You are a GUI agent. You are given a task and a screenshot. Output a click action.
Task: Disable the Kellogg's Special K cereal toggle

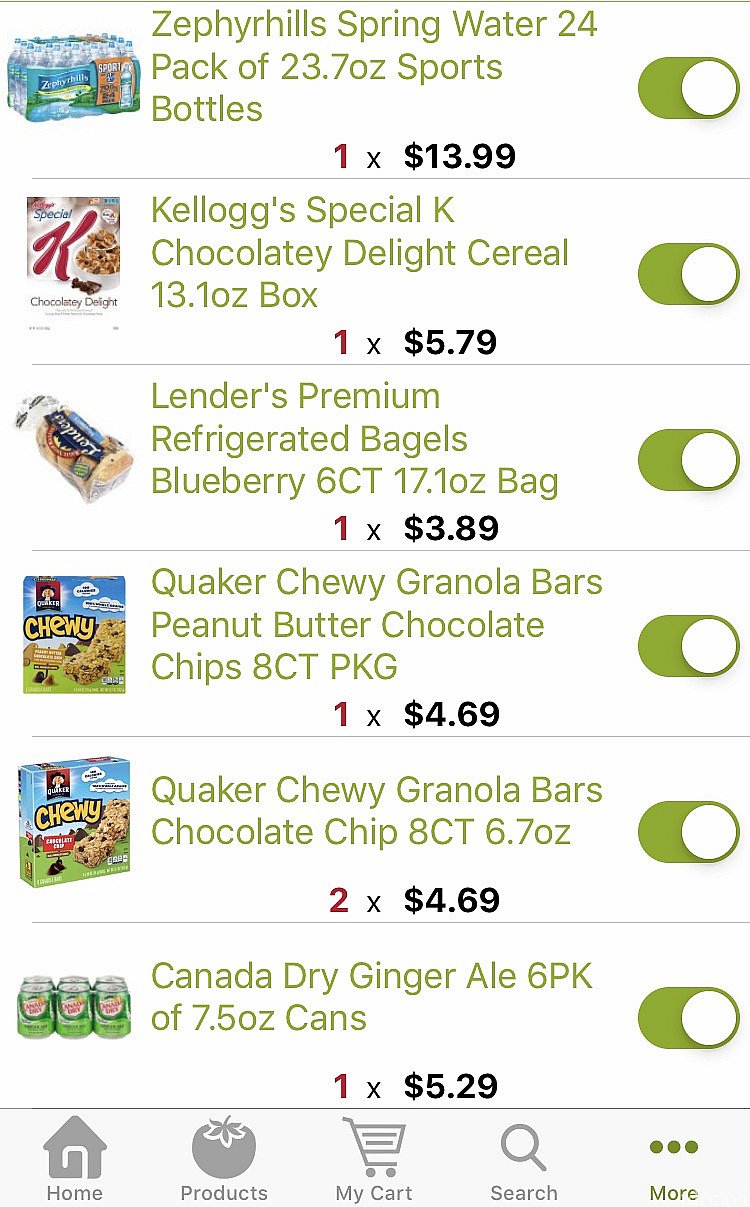click(689, 274)
